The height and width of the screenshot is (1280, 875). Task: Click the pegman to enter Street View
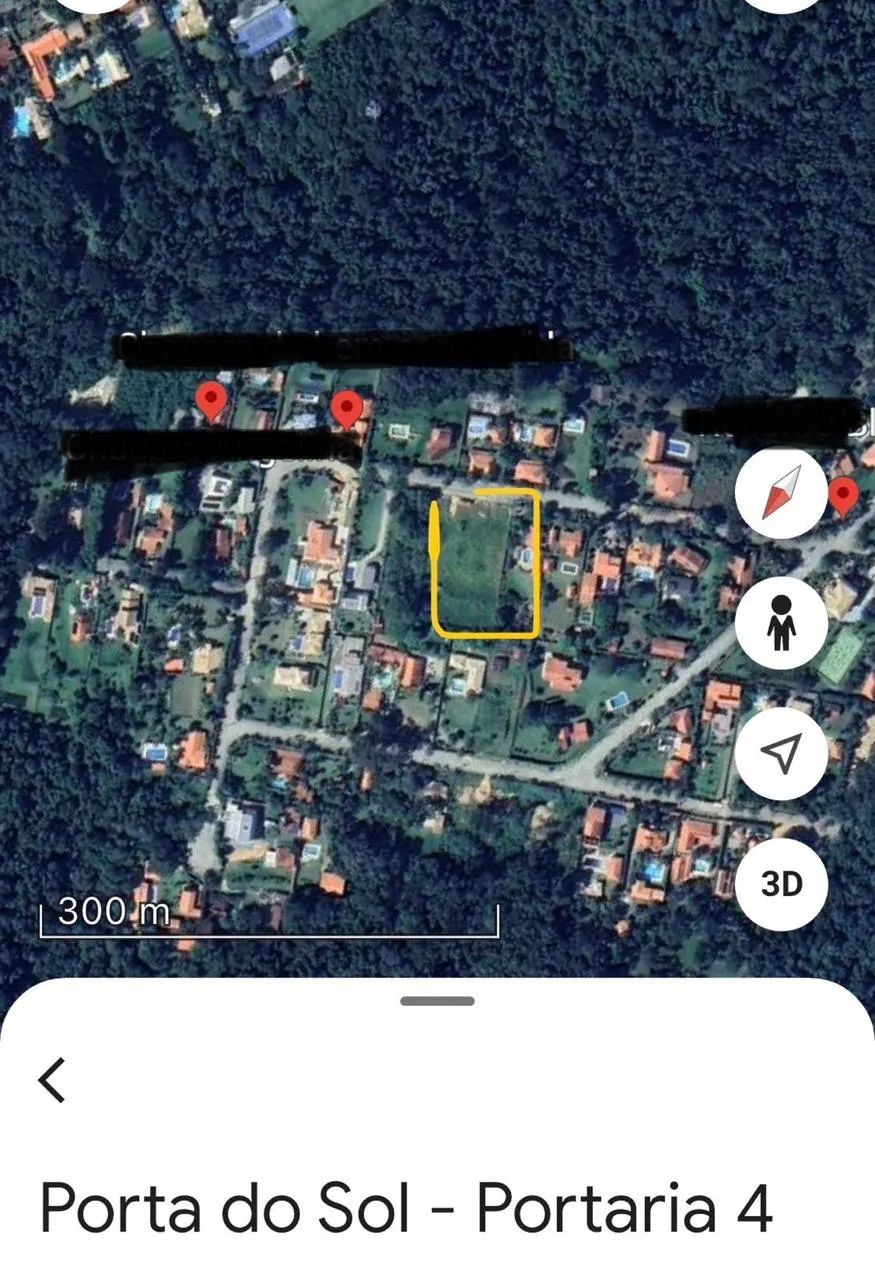click(x=782, y=624)
